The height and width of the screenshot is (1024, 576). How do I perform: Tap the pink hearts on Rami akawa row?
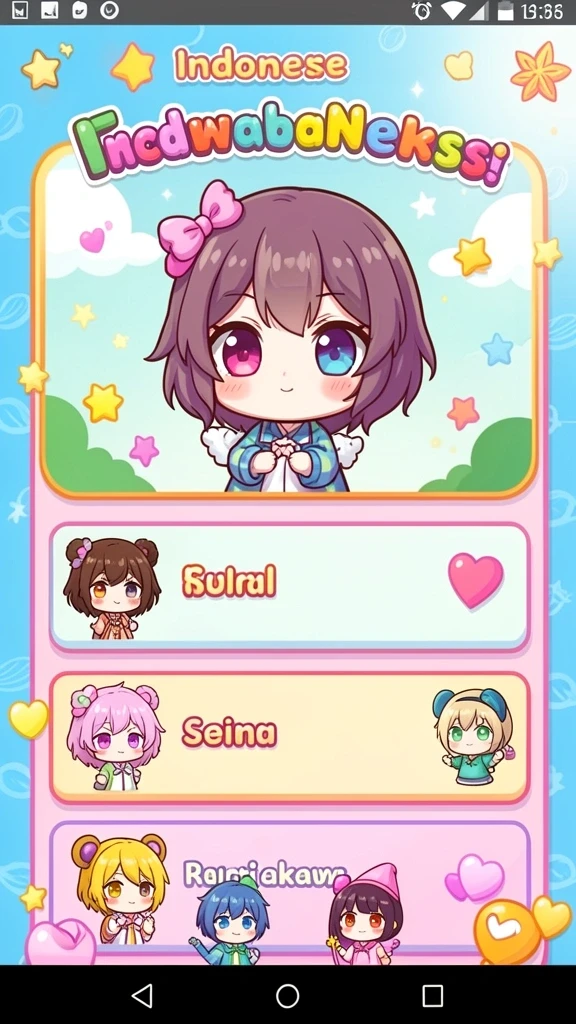coord(475,877)
